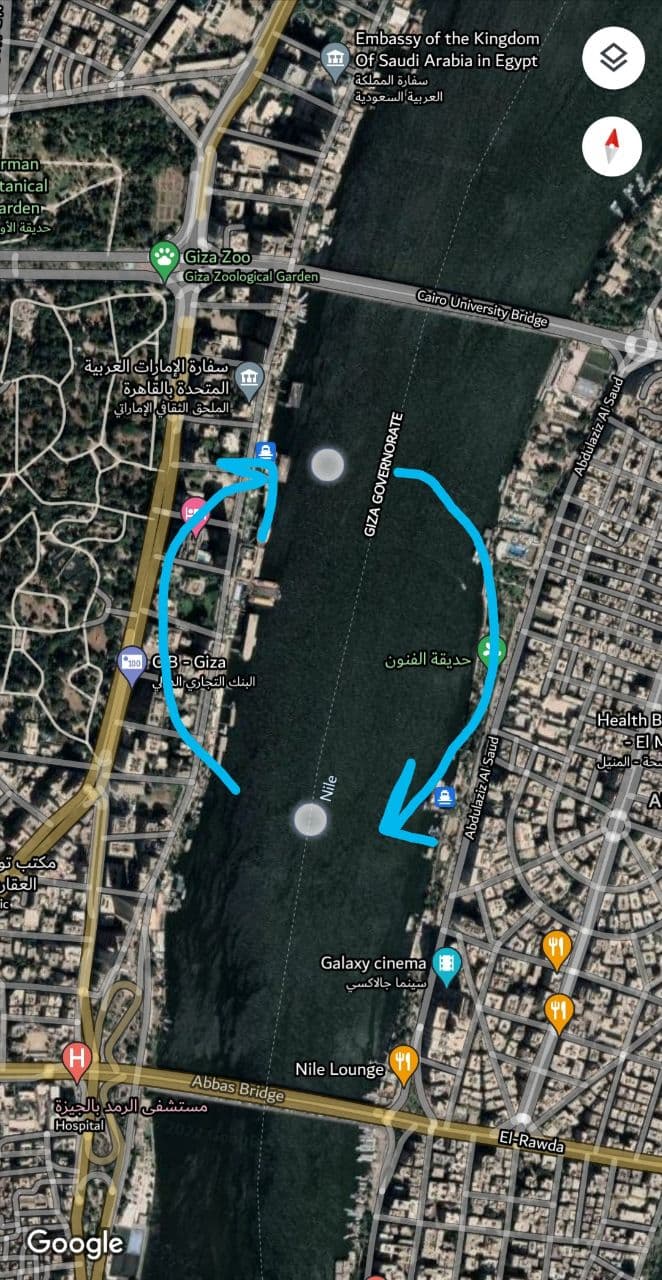Select the Galaxy cinema pin
This screenshot has width=662, height=1280.
coord(447,964)
